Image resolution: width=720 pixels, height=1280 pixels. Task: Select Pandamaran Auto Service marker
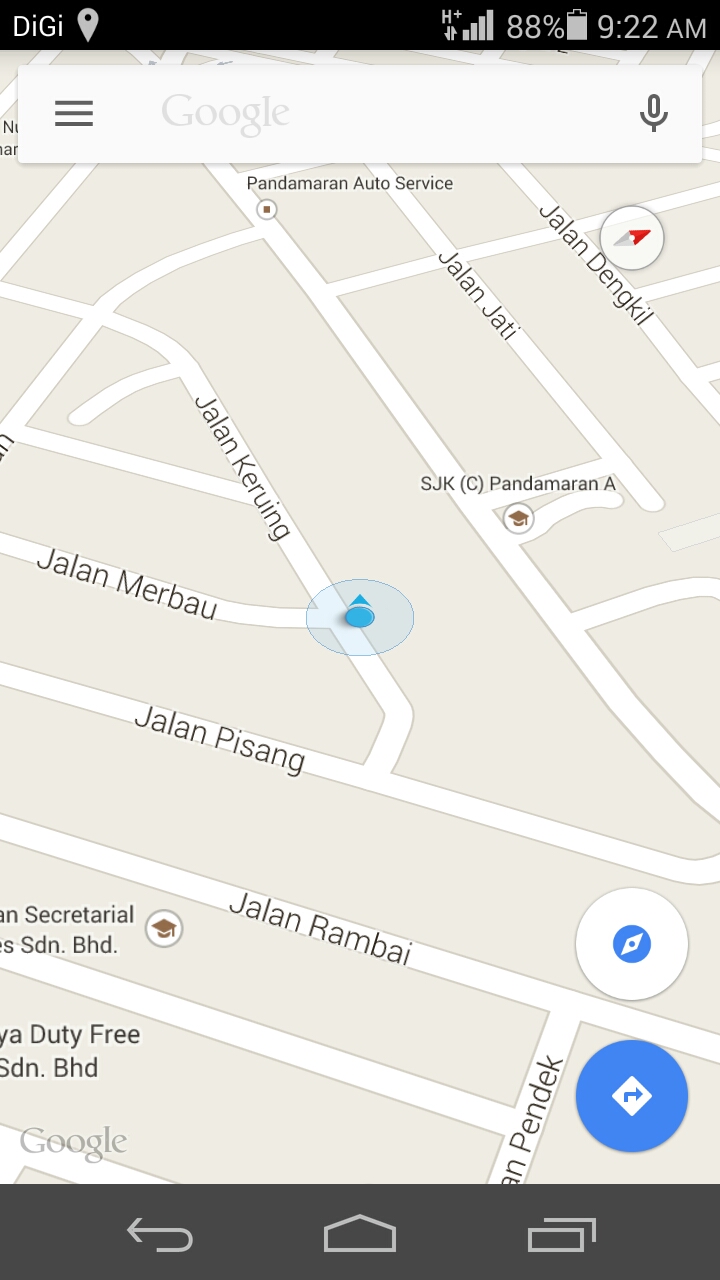[x=267, y=209]
